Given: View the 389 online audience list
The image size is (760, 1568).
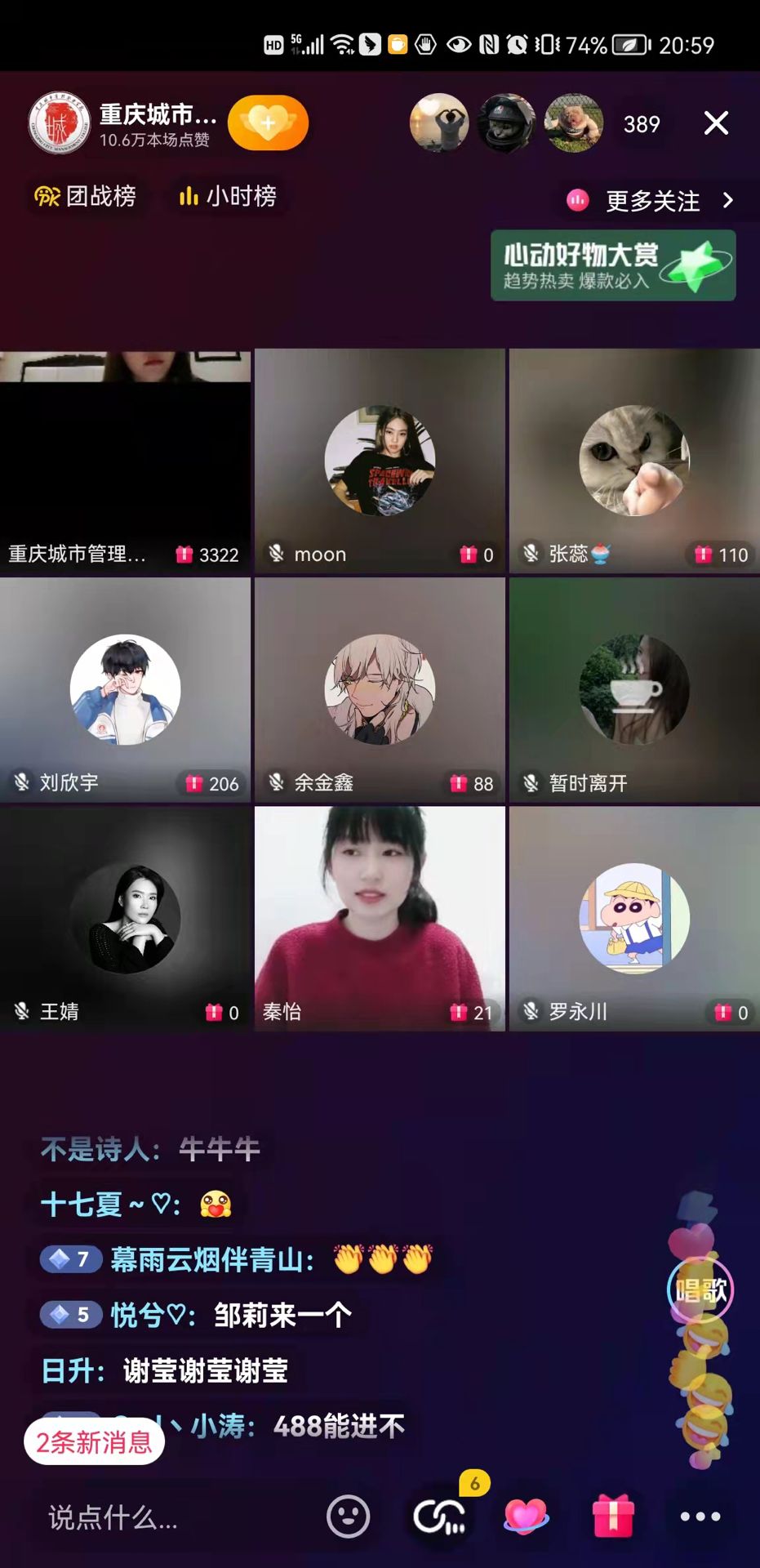Looking at the screenshot, I should click(x=641, y=124).
